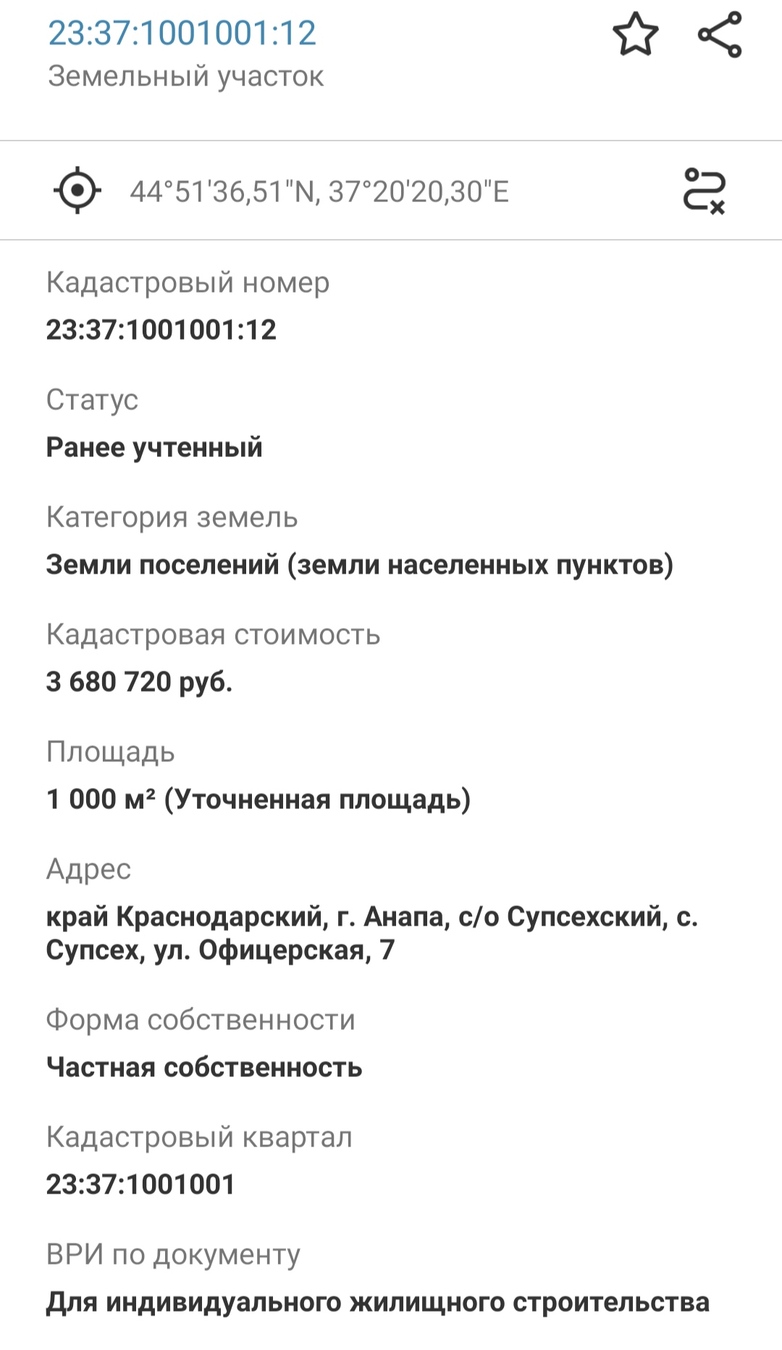Tap the route icon right of the coordinates
The image size is (782, 1350).
coord(704,190)
